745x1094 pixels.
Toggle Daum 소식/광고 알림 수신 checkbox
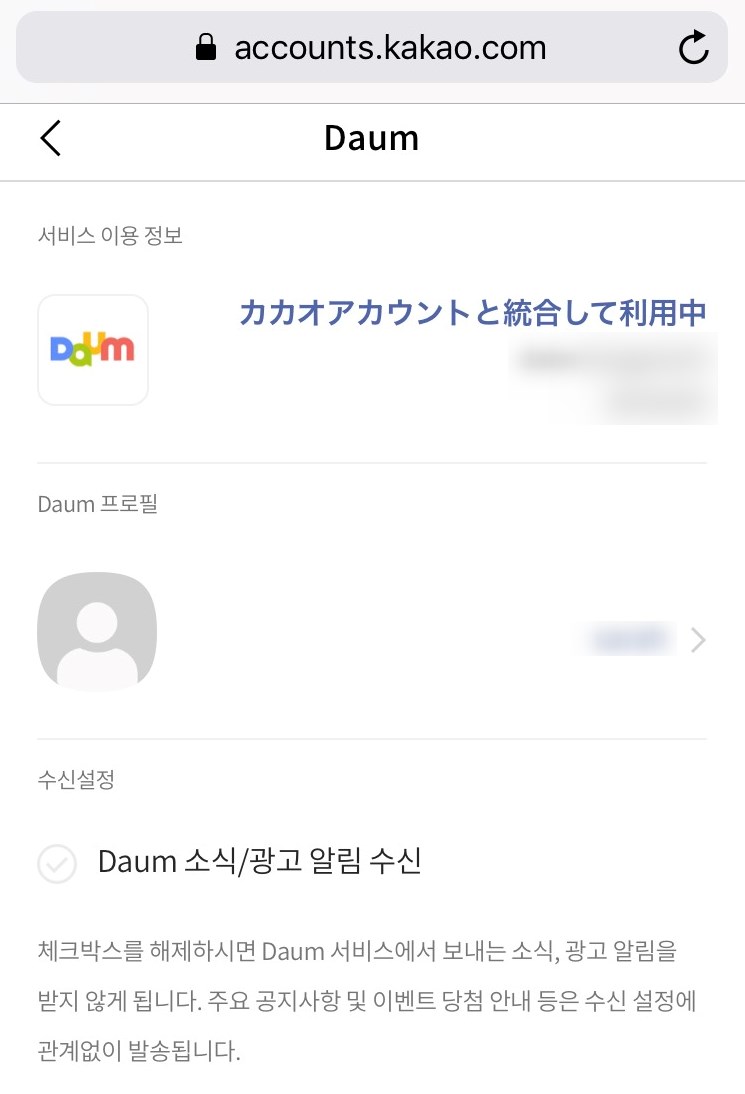[x=57, y=863]
